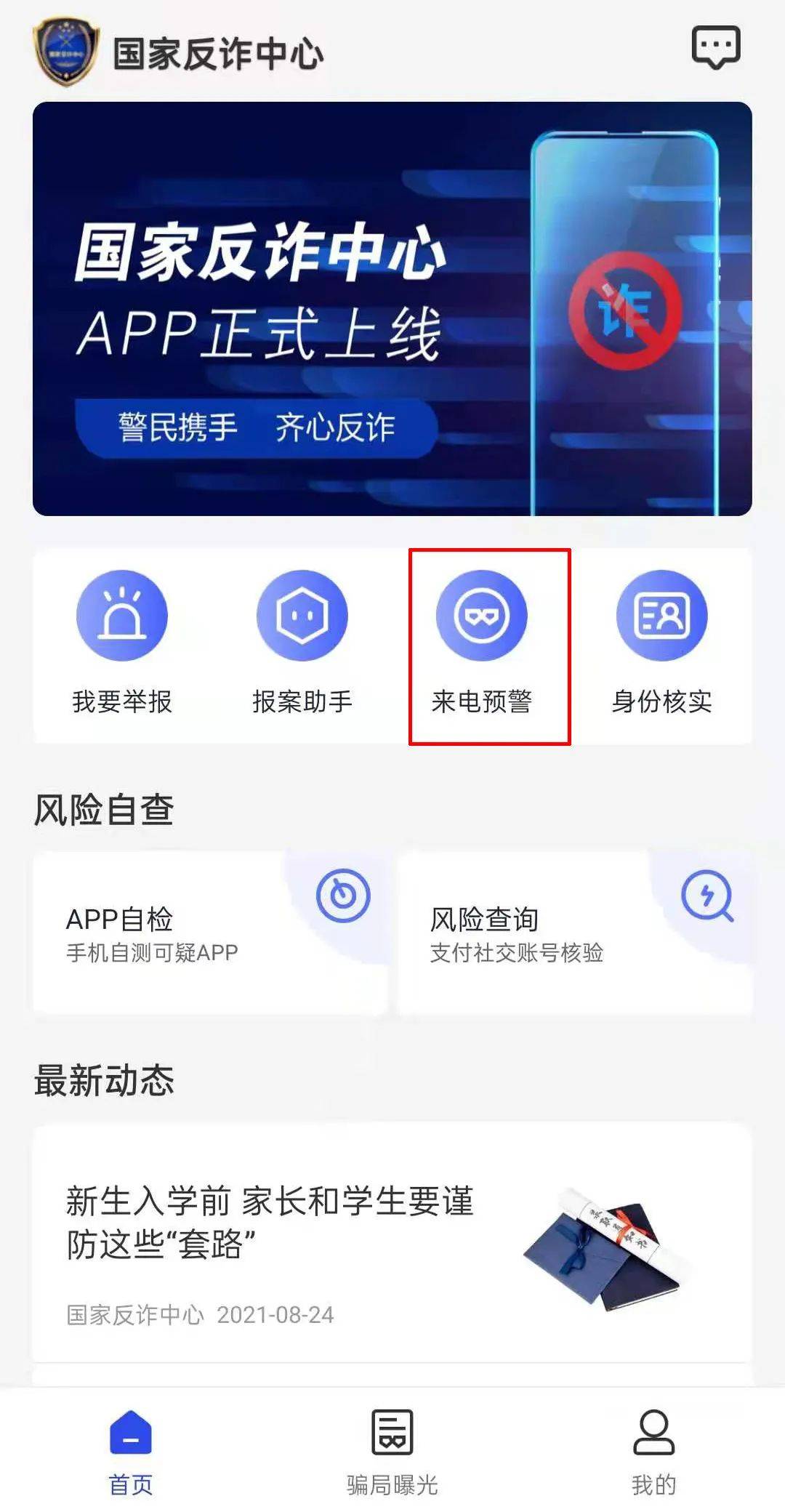Click the APP launch promotional banner
Image resolution: width=785 pixels, height=1512 pixels.
(x=392, y=309)
